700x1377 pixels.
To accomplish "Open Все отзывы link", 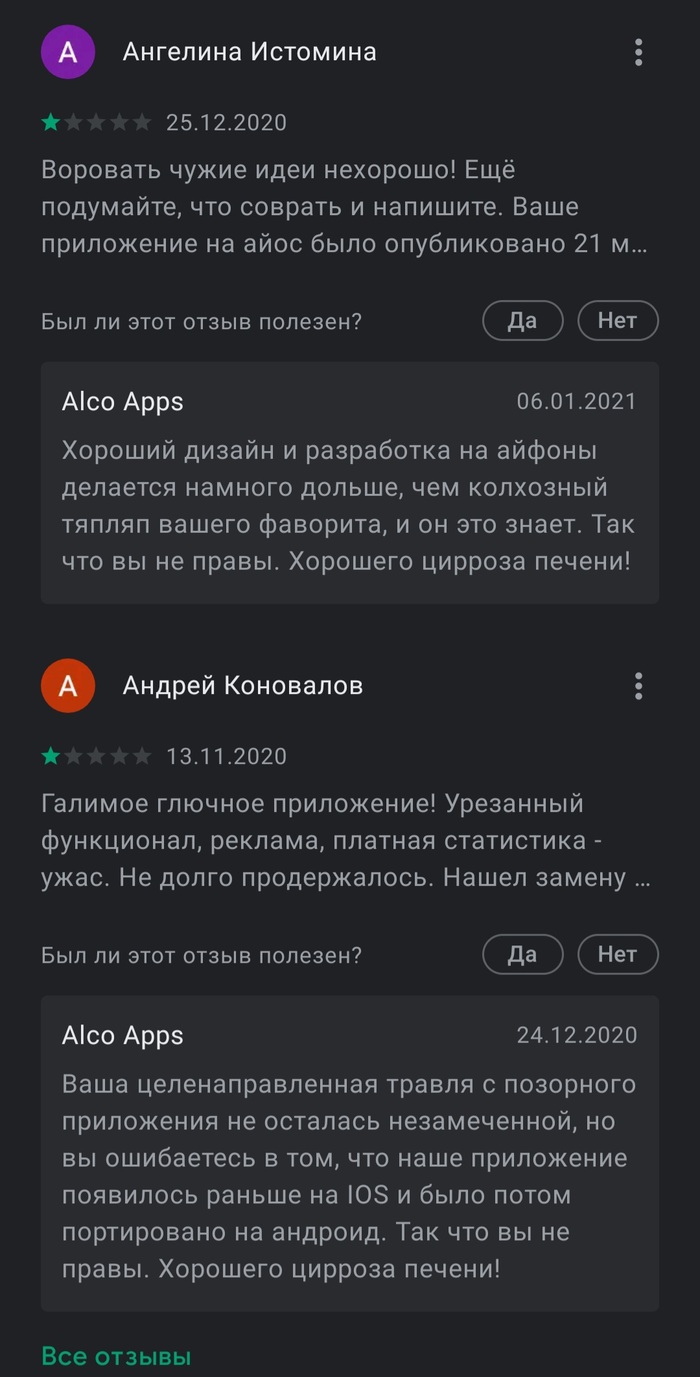I will tap(116, 1356).
